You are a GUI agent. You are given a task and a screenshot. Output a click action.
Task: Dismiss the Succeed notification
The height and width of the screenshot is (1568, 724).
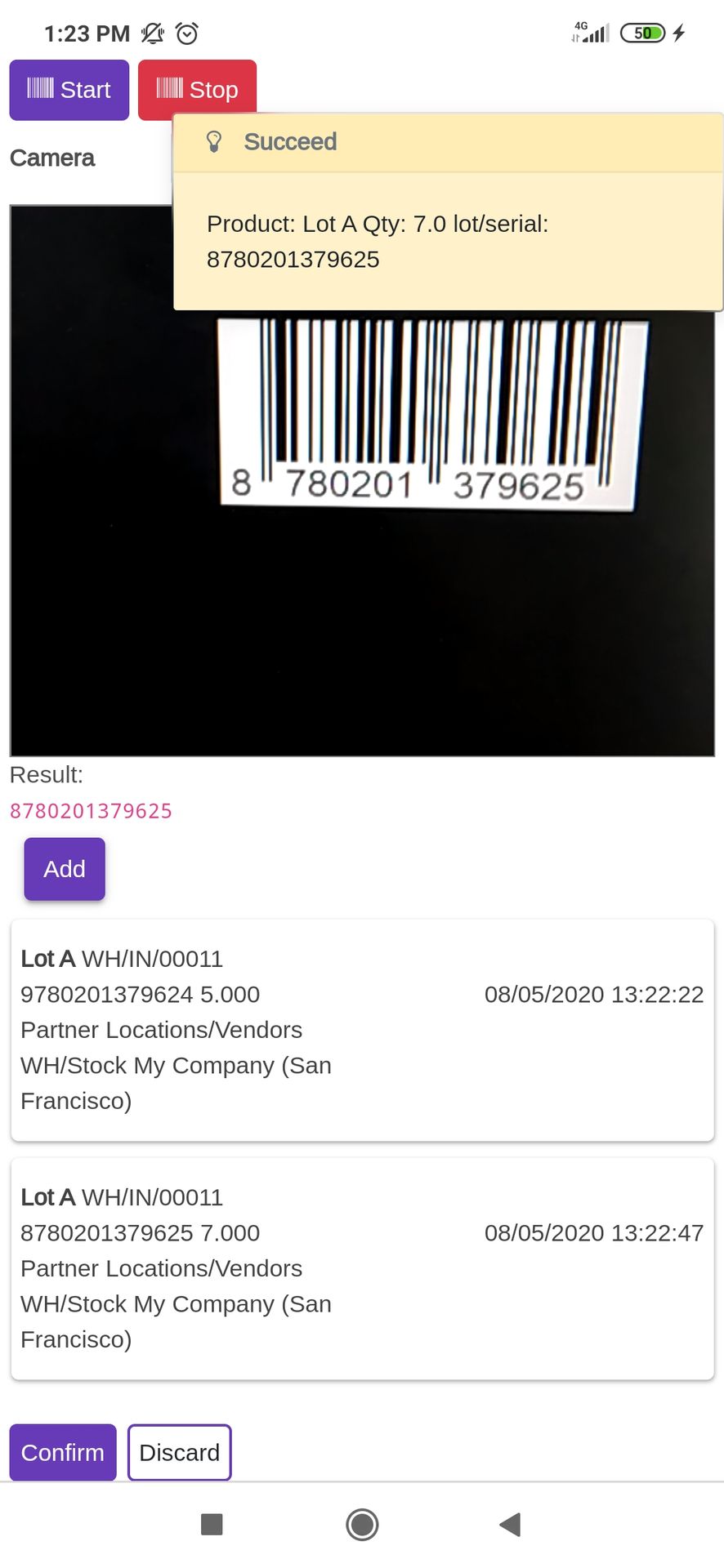pyautogui.click(x=448, y=212)
